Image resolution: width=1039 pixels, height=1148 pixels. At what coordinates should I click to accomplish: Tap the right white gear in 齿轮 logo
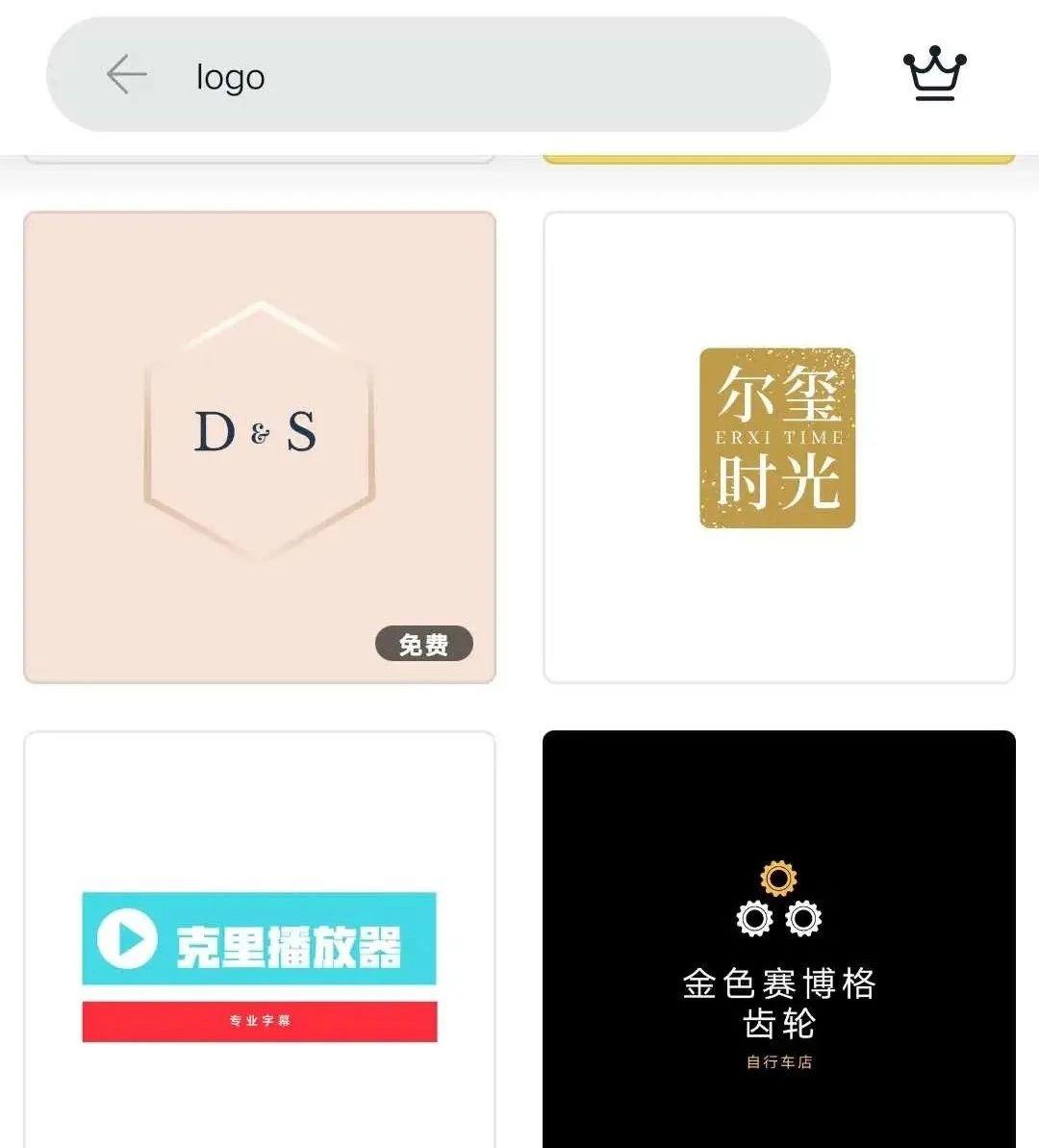(805, 919)
